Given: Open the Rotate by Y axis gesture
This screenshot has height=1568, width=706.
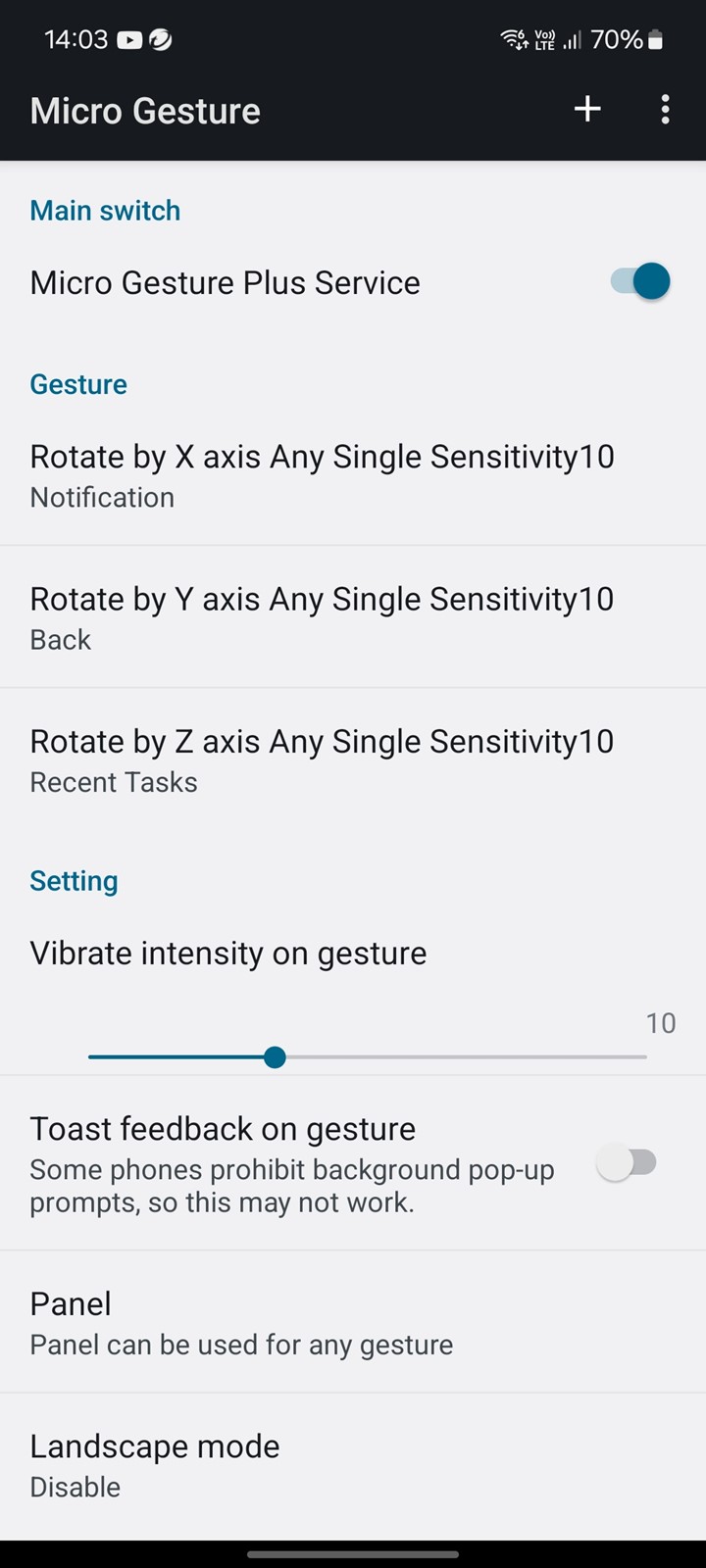Looking at the screenshot, I should click(353, 617).
